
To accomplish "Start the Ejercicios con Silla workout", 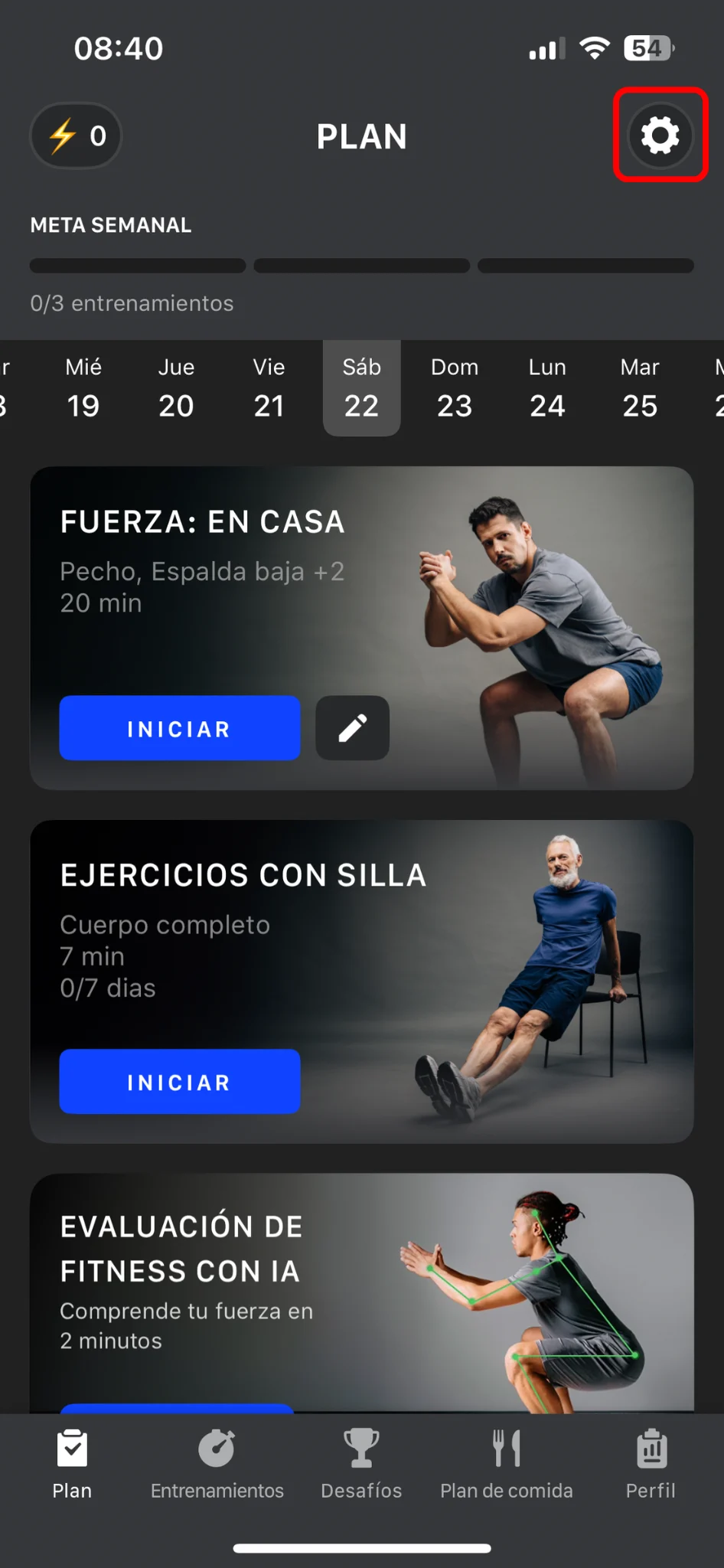I will [180, 1082].
